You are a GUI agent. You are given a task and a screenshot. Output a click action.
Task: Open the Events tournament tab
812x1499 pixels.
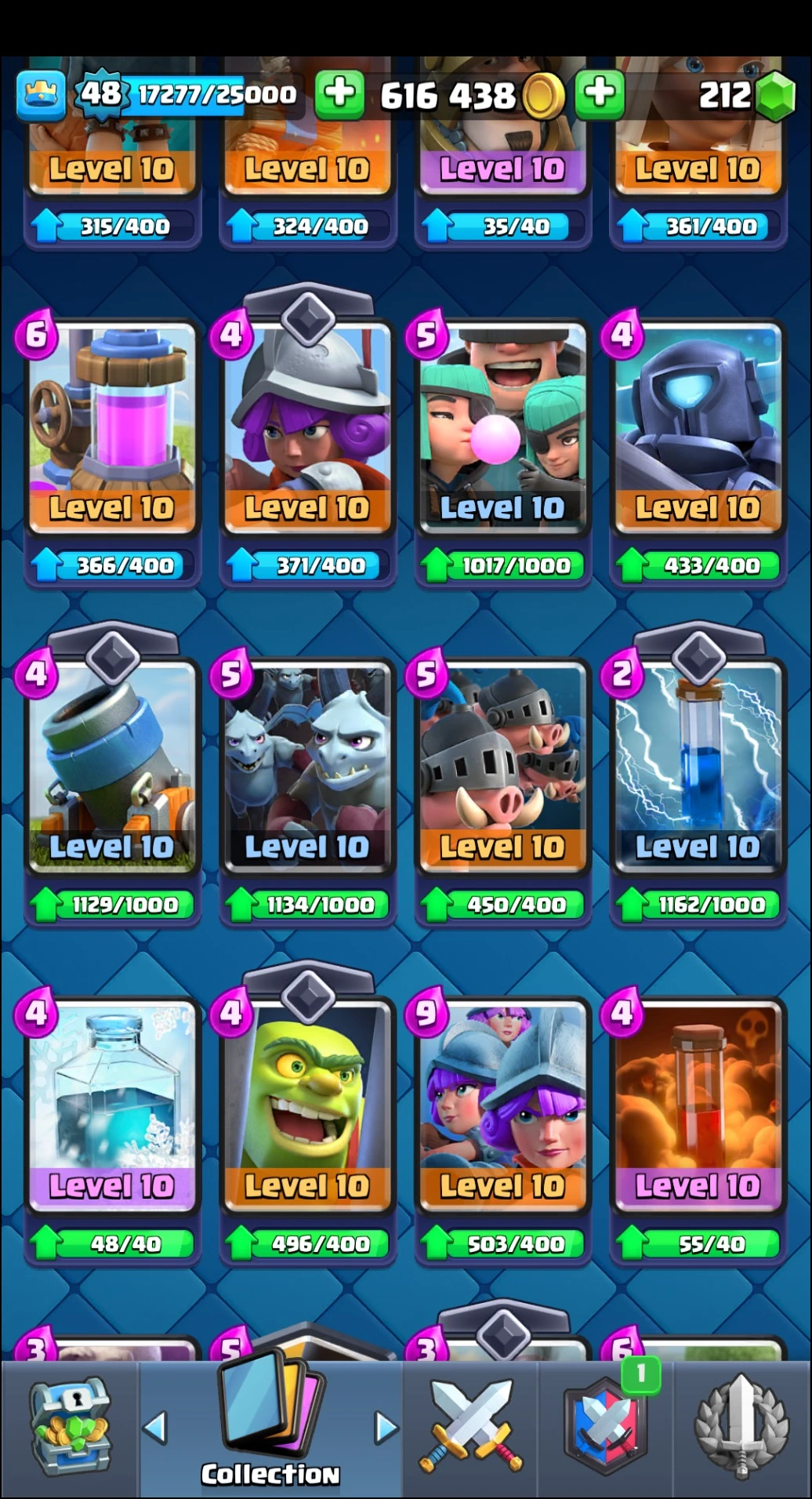[x=741, y=1428]
